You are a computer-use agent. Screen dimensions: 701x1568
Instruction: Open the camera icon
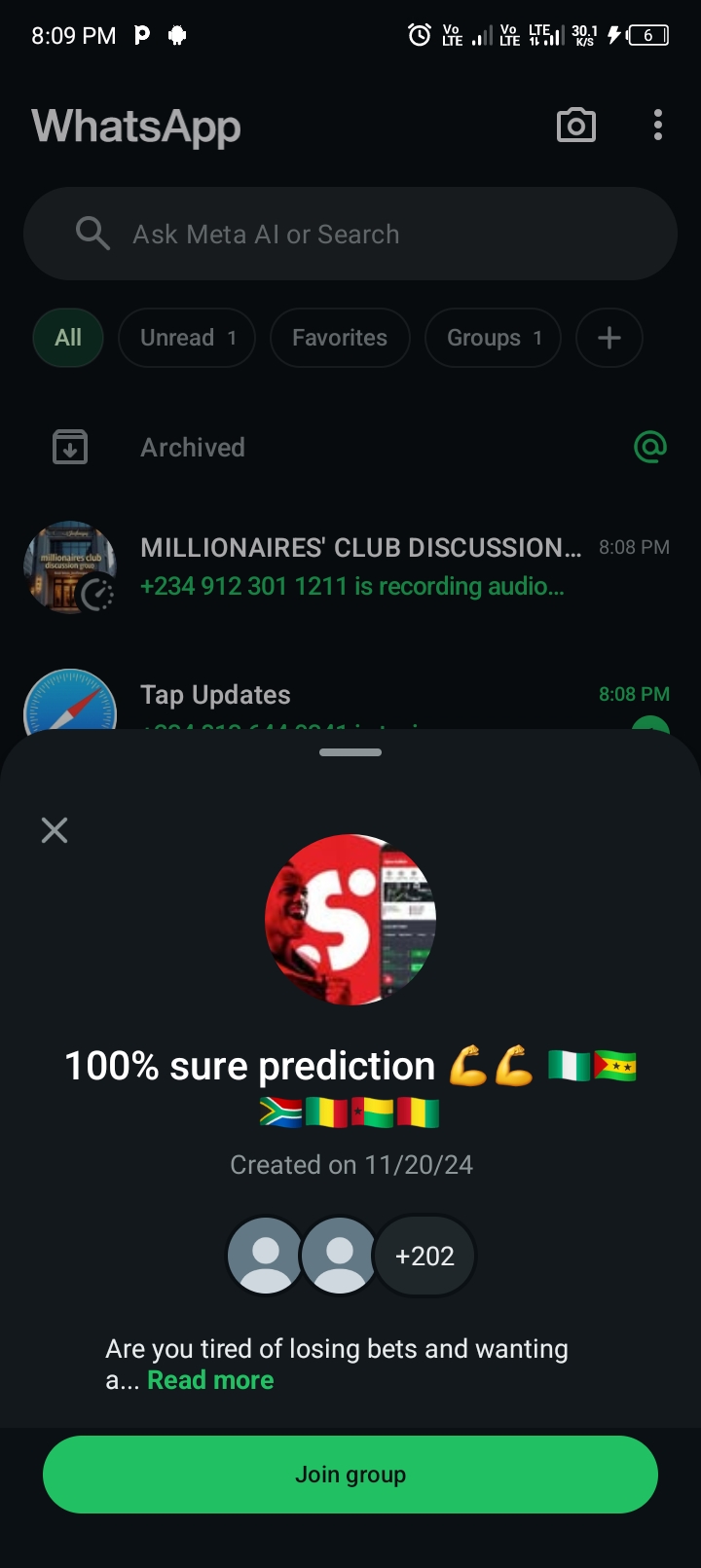tap(575, 126)
